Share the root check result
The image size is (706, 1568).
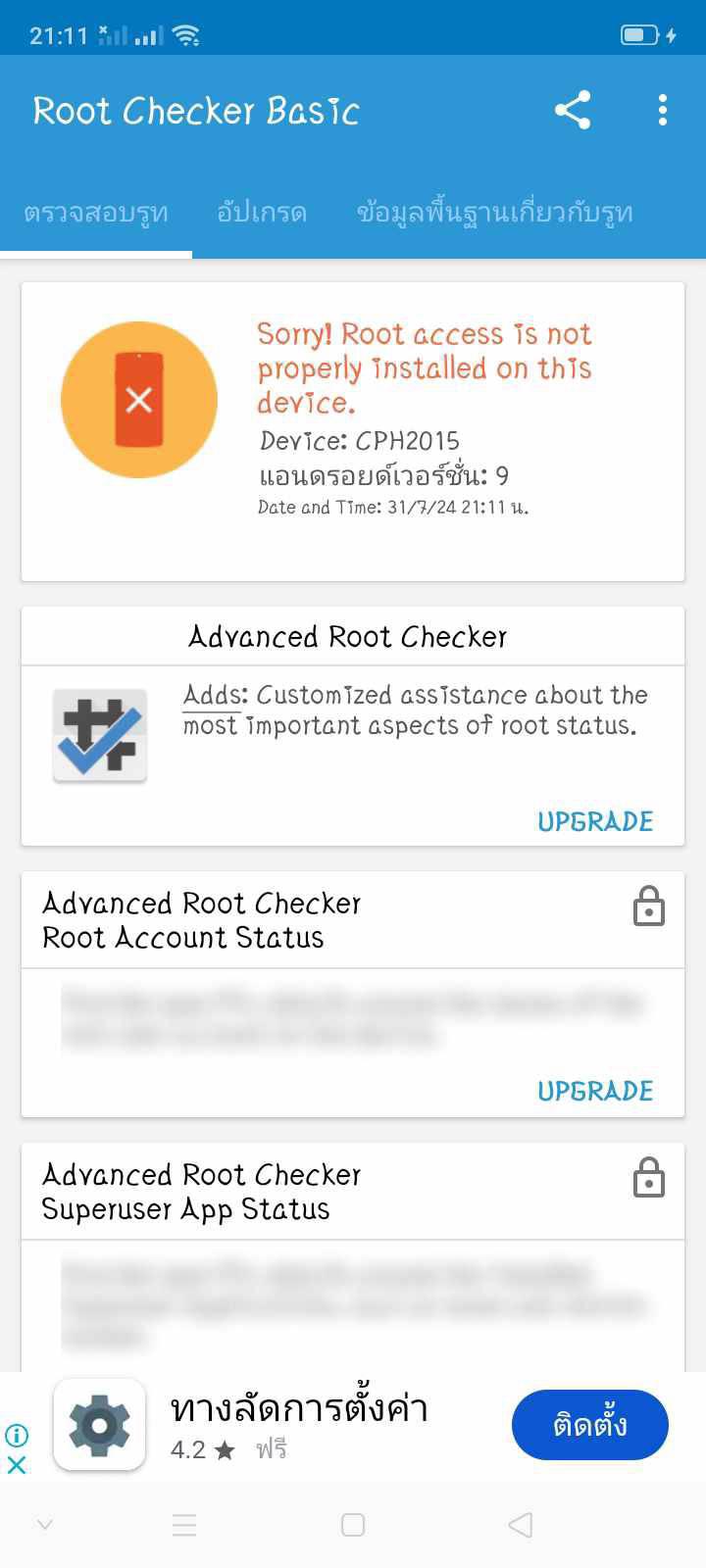[573, 110]
